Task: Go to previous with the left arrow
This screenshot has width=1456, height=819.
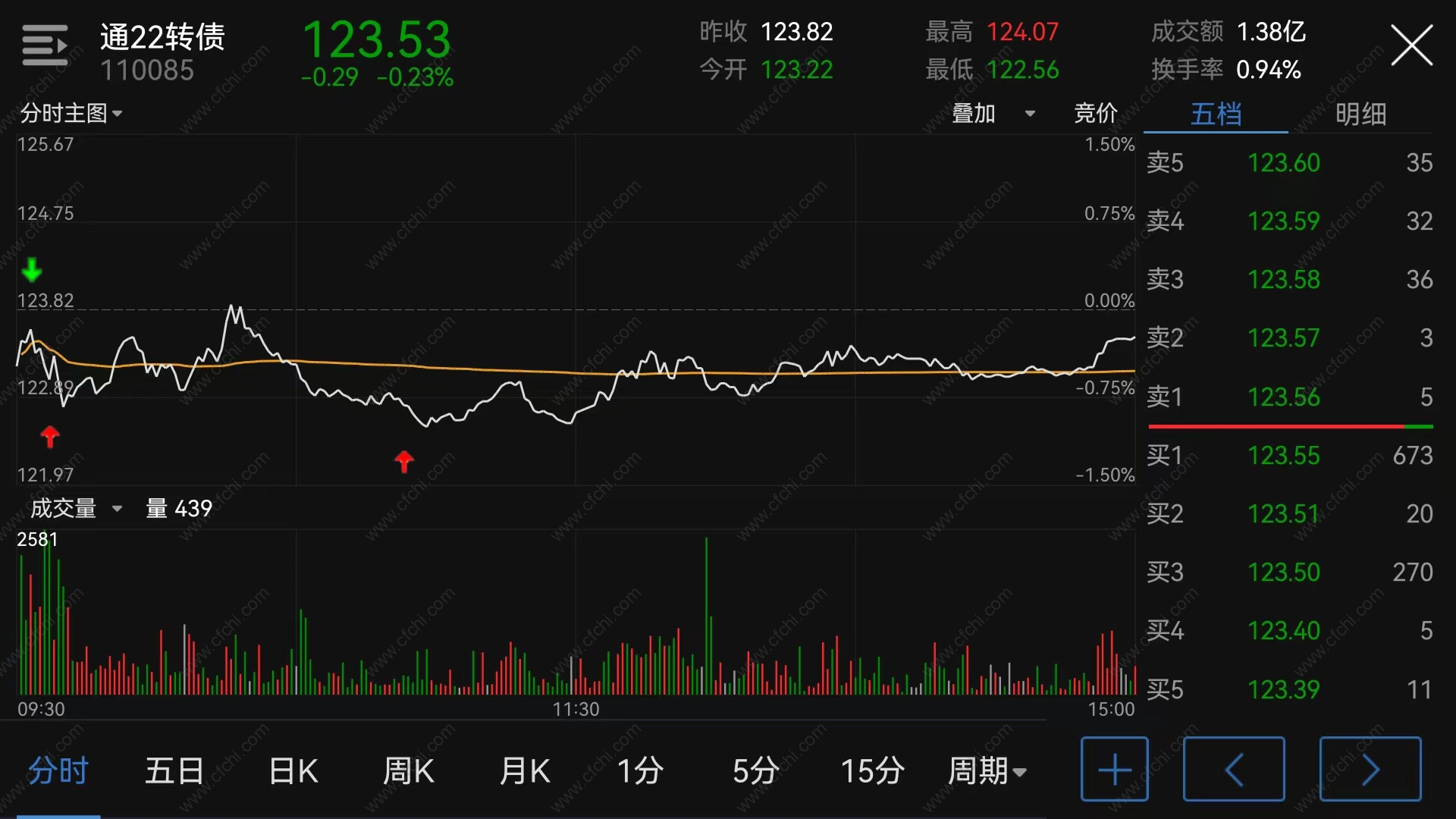Action: 1234,770
